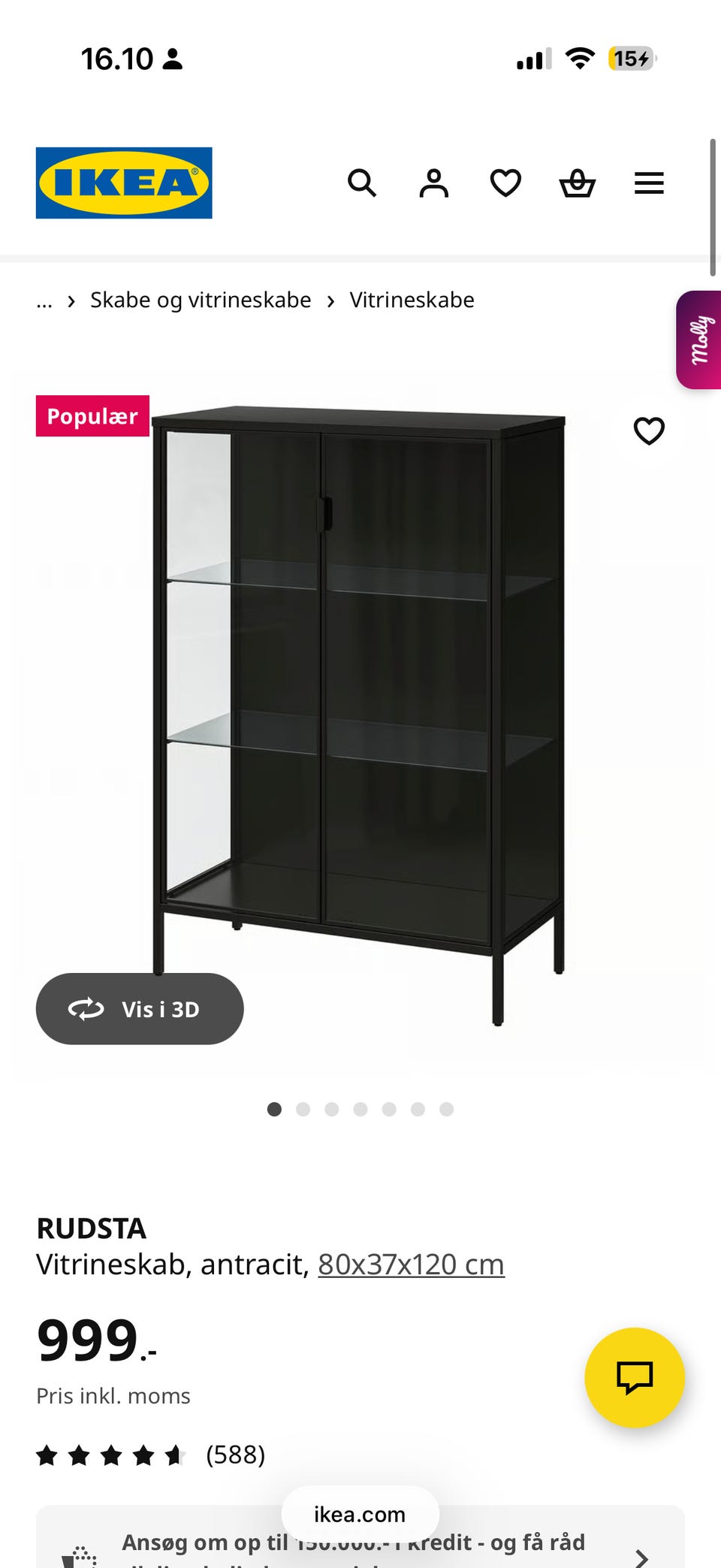The width and height of the screenshot is (721, 1568).
Task: Open the shopping basket
Action: tap(577, 183)
